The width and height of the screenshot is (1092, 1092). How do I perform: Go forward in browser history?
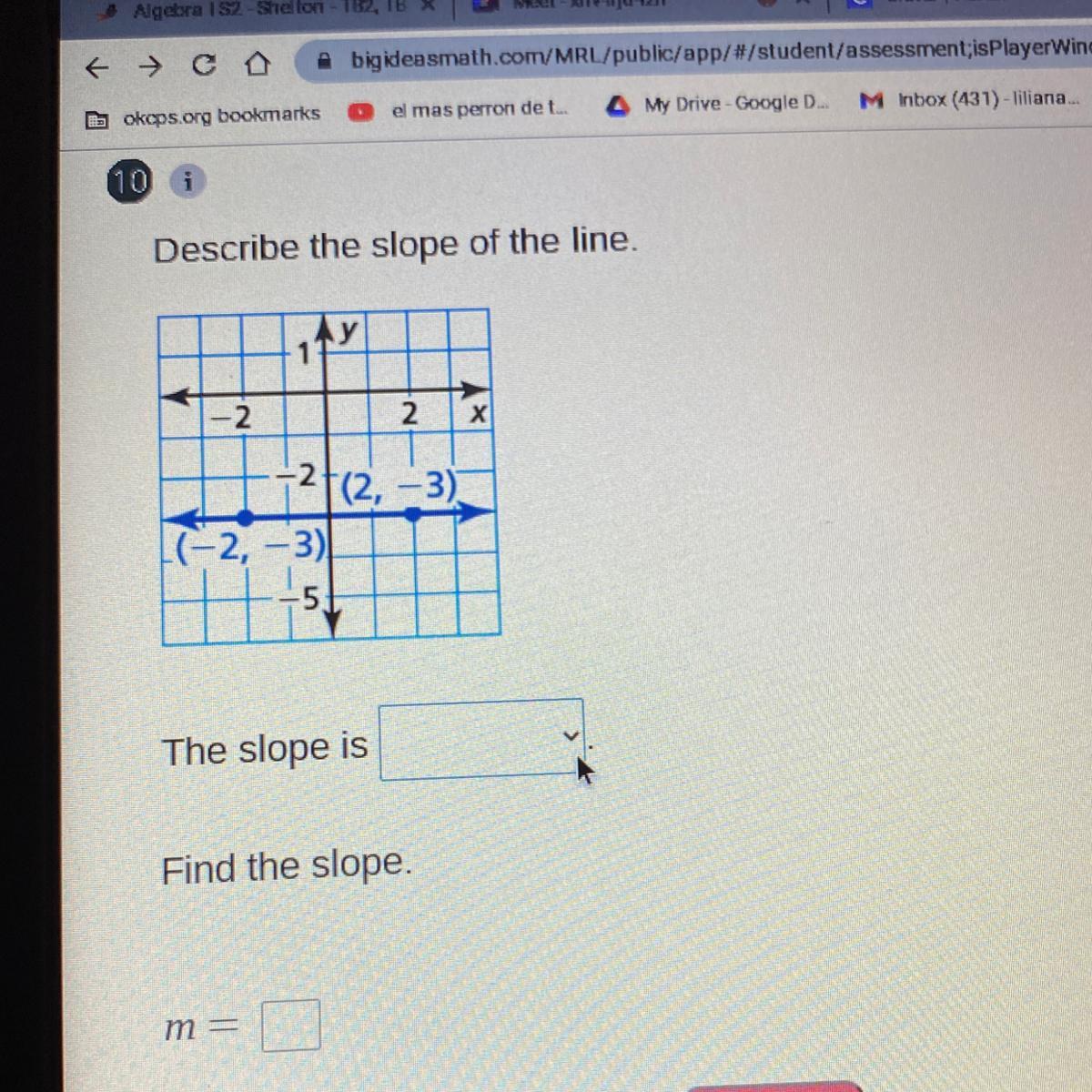point(151,66)
